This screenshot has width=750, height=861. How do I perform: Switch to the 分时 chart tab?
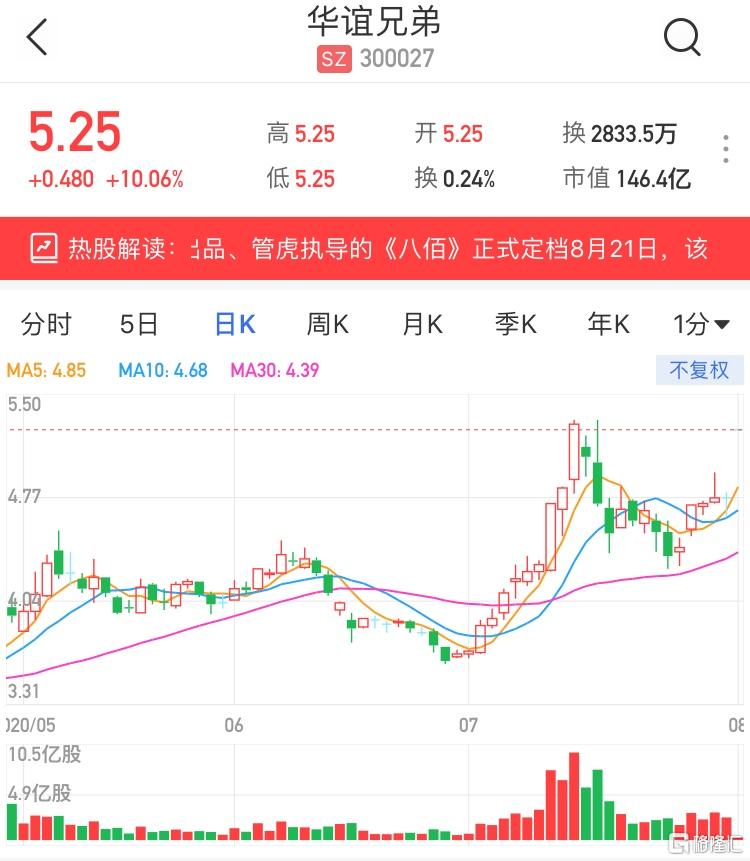(x=46, y=324)
